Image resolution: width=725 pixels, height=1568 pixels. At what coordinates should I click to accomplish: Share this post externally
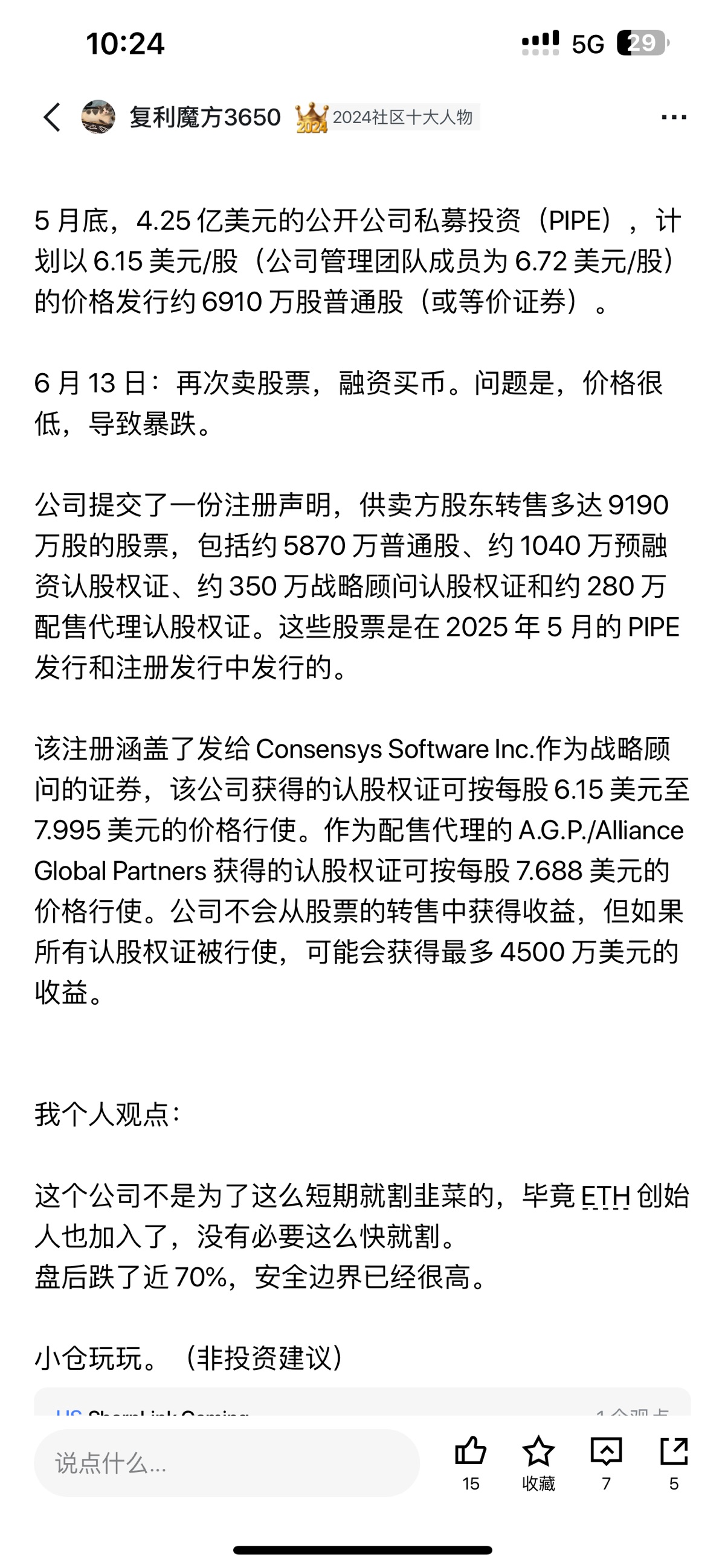(x=674, y=1453)
